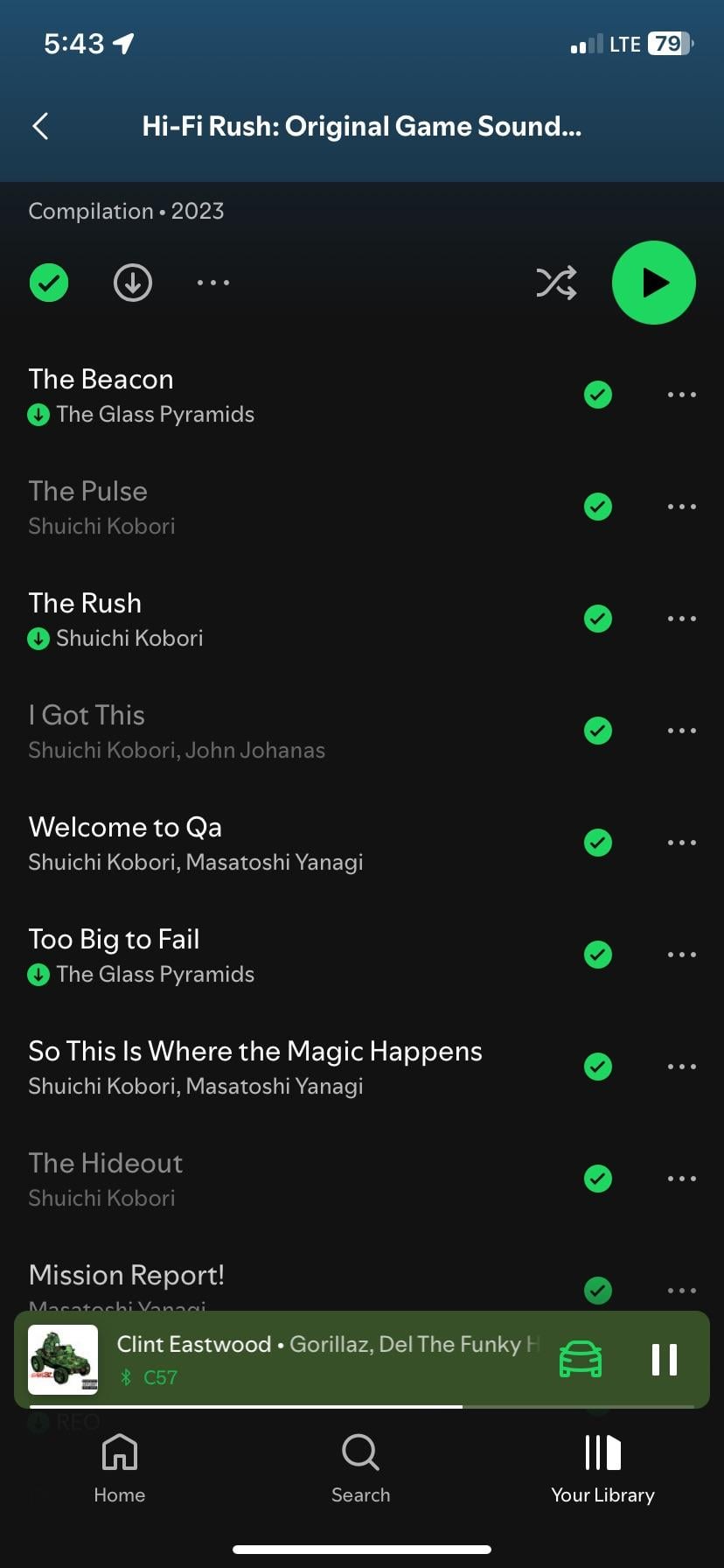Remove album from library via top checkmark
This screenshot has width=724, height=1568.
point(49,283)
